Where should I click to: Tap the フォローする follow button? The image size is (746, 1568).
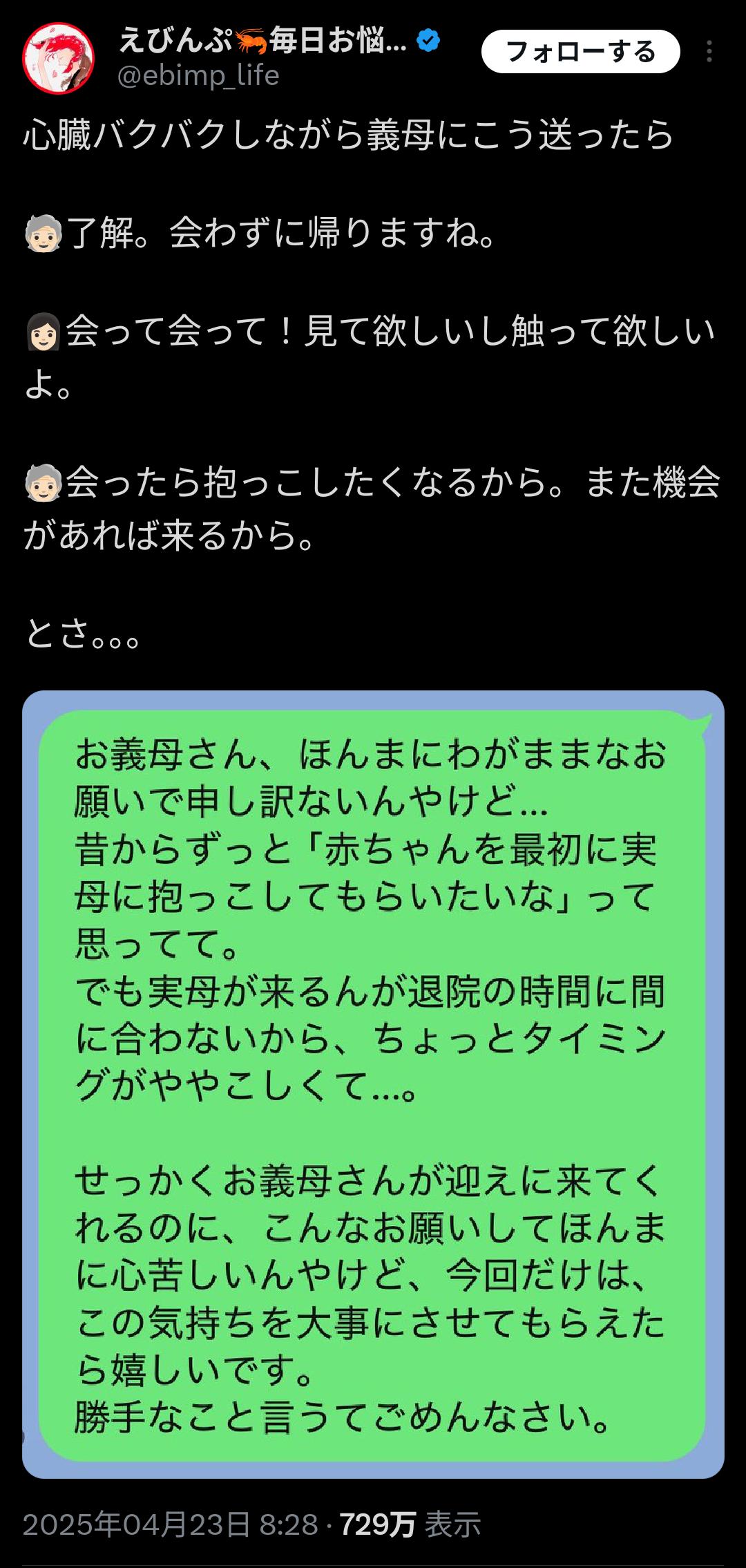(x=580, y=52)
